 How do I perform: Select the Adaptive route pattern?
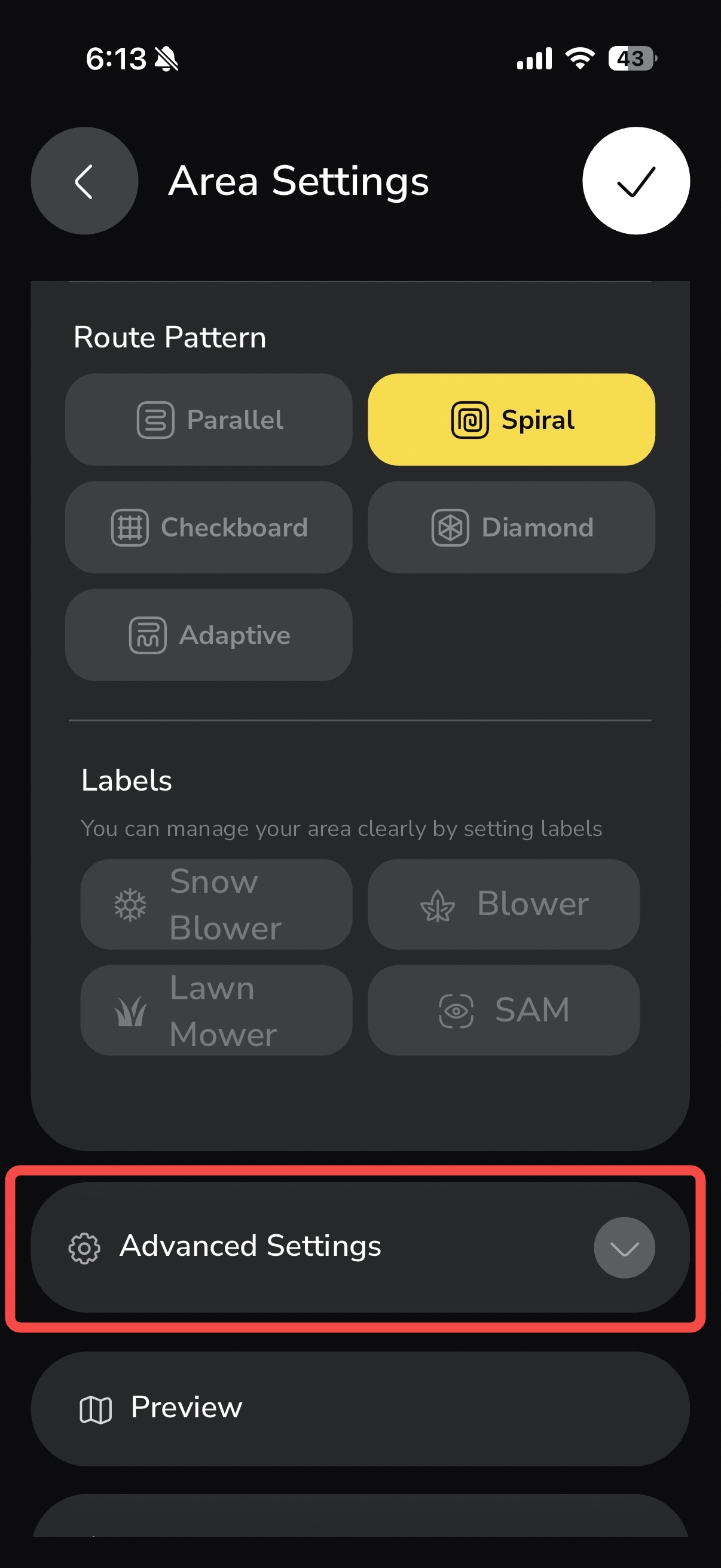(209, 635)
